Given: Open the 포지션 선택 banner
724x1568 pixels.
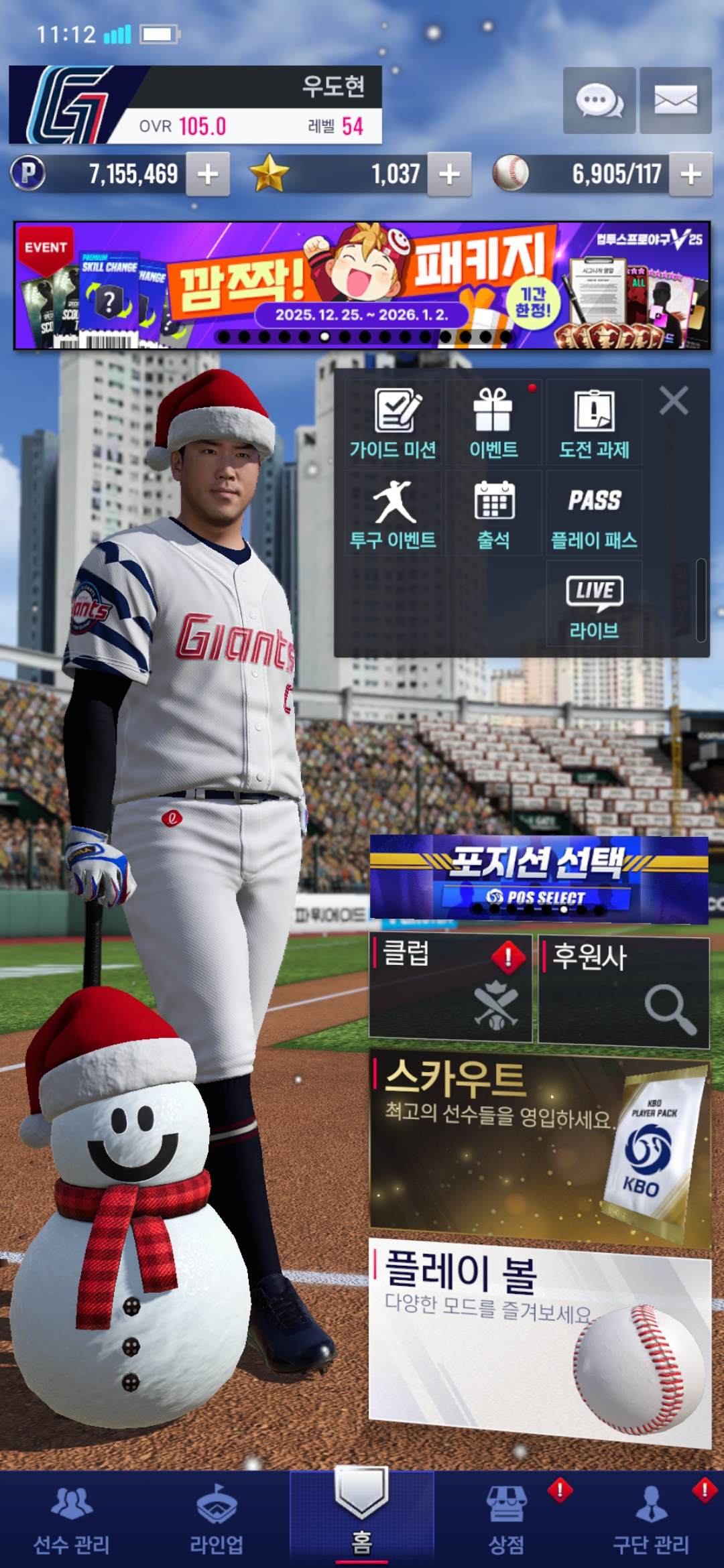Looking at the screenshot, I should point(539,878).
